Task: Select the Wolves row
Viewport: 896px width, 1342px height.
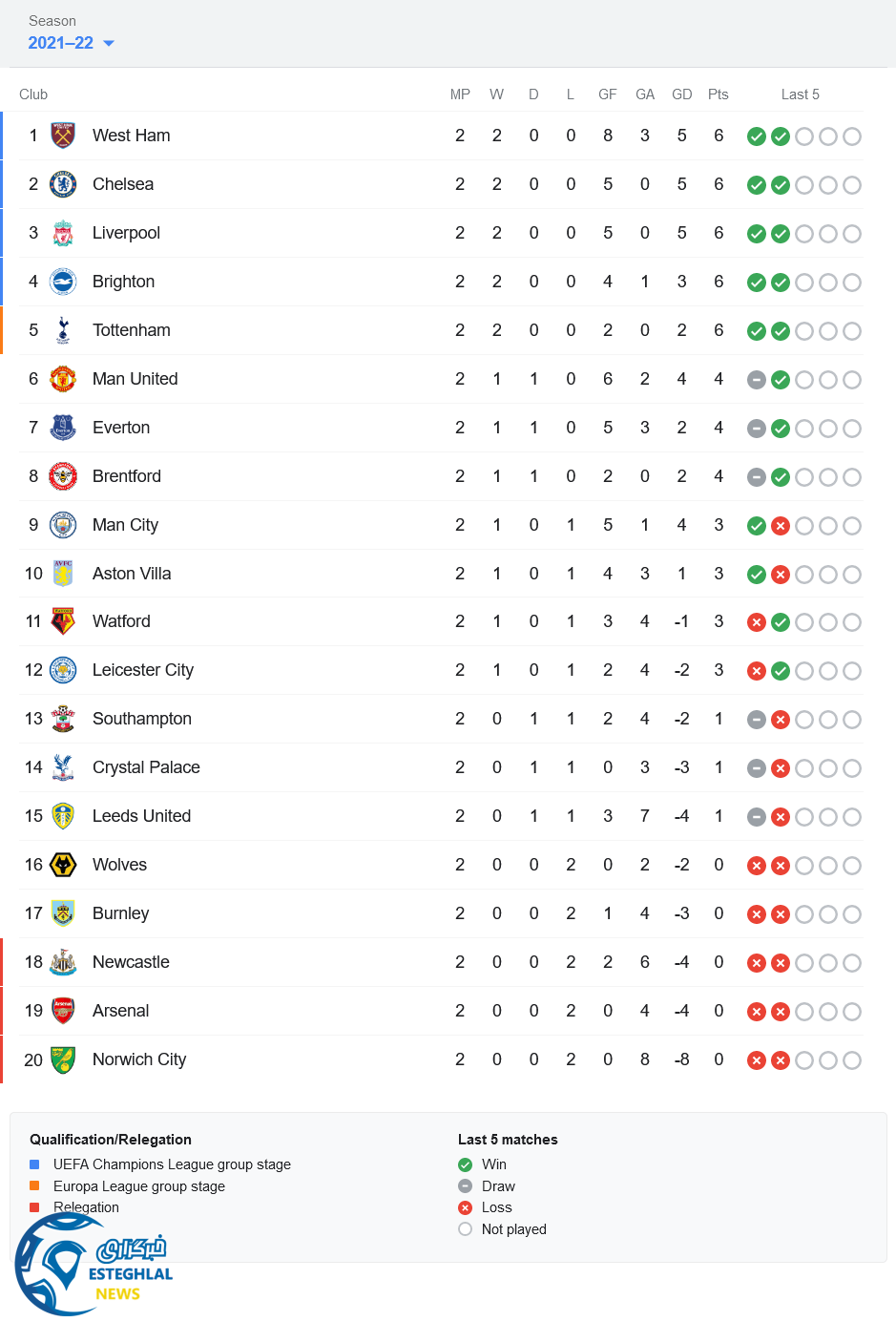Action: (119, 865)
